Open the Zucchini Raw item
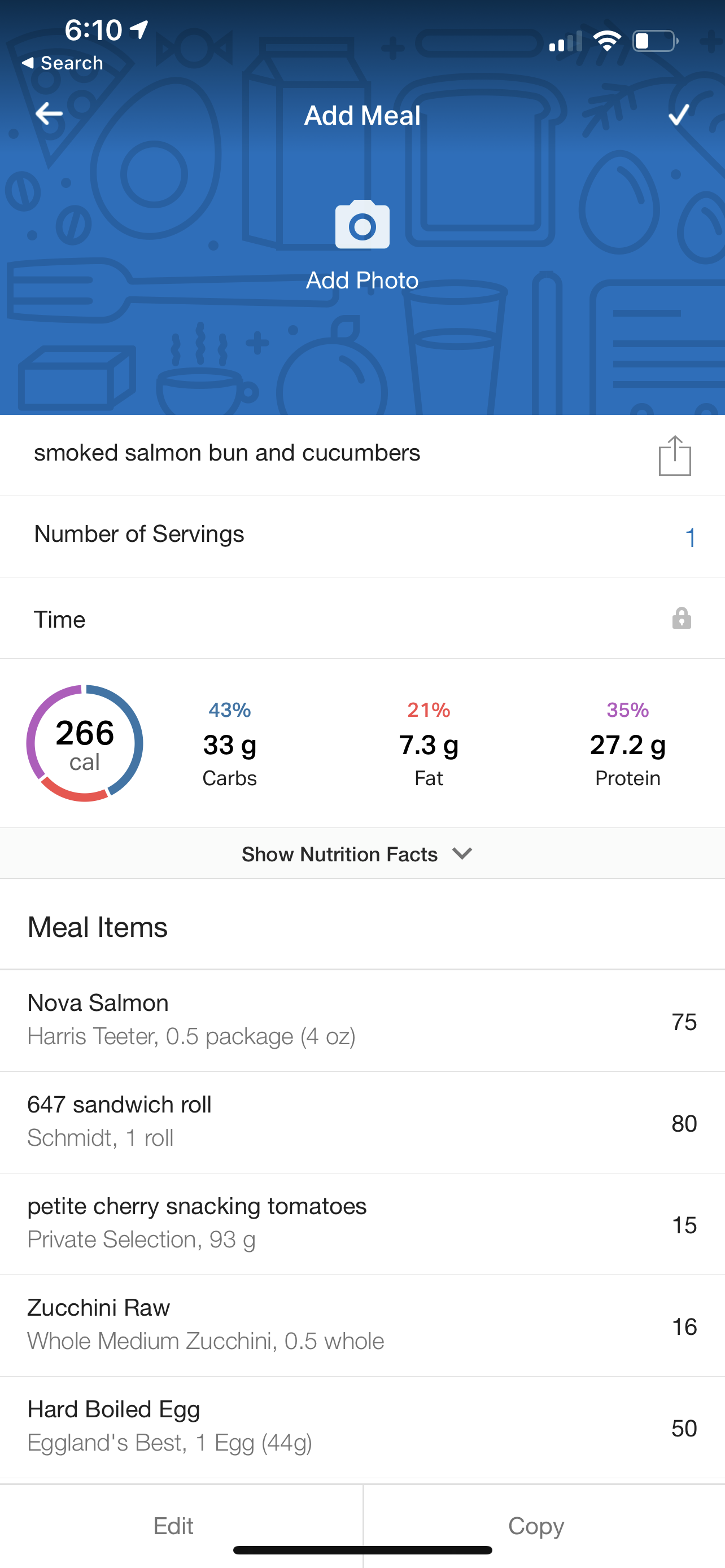This screenshot has height=1568, width=725. [362, 1325]
